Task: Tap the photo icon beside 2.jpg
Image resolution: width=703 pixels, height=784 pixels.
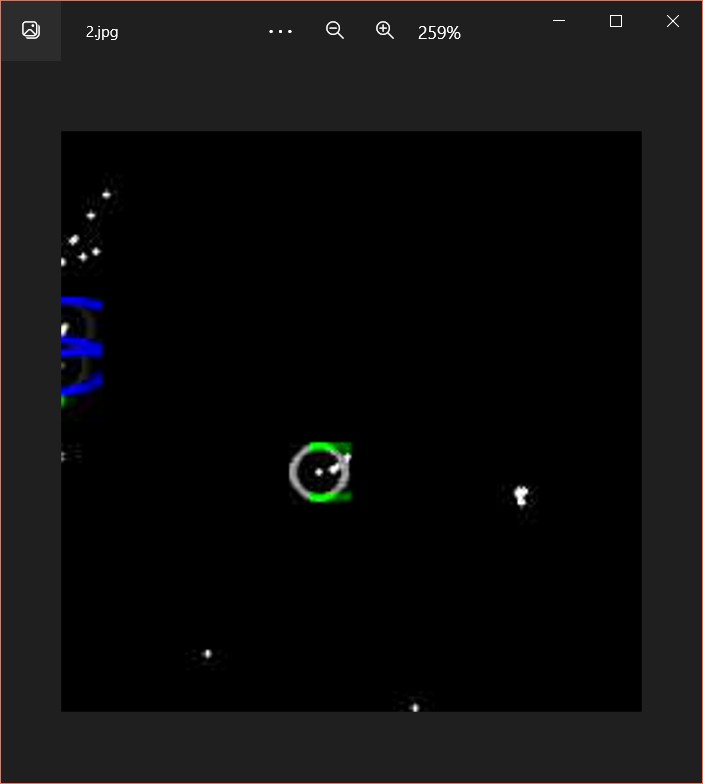Action: click(31, 30)
